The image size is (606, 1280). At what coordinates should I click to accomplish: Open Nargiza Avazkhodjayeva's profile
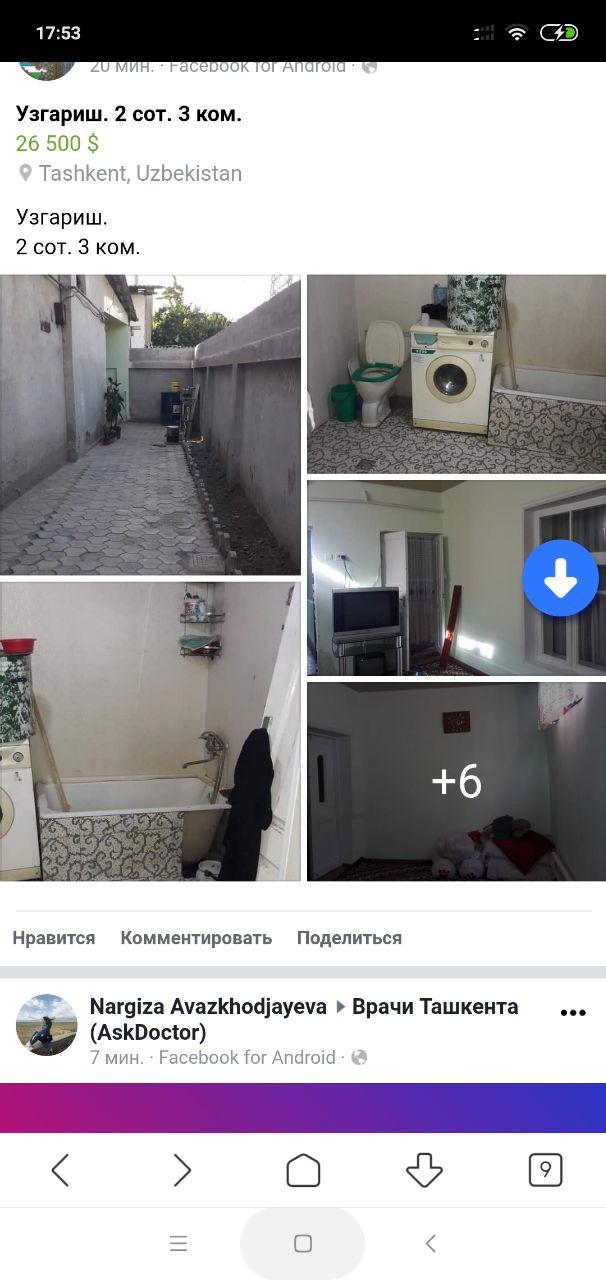[208, 1006]
